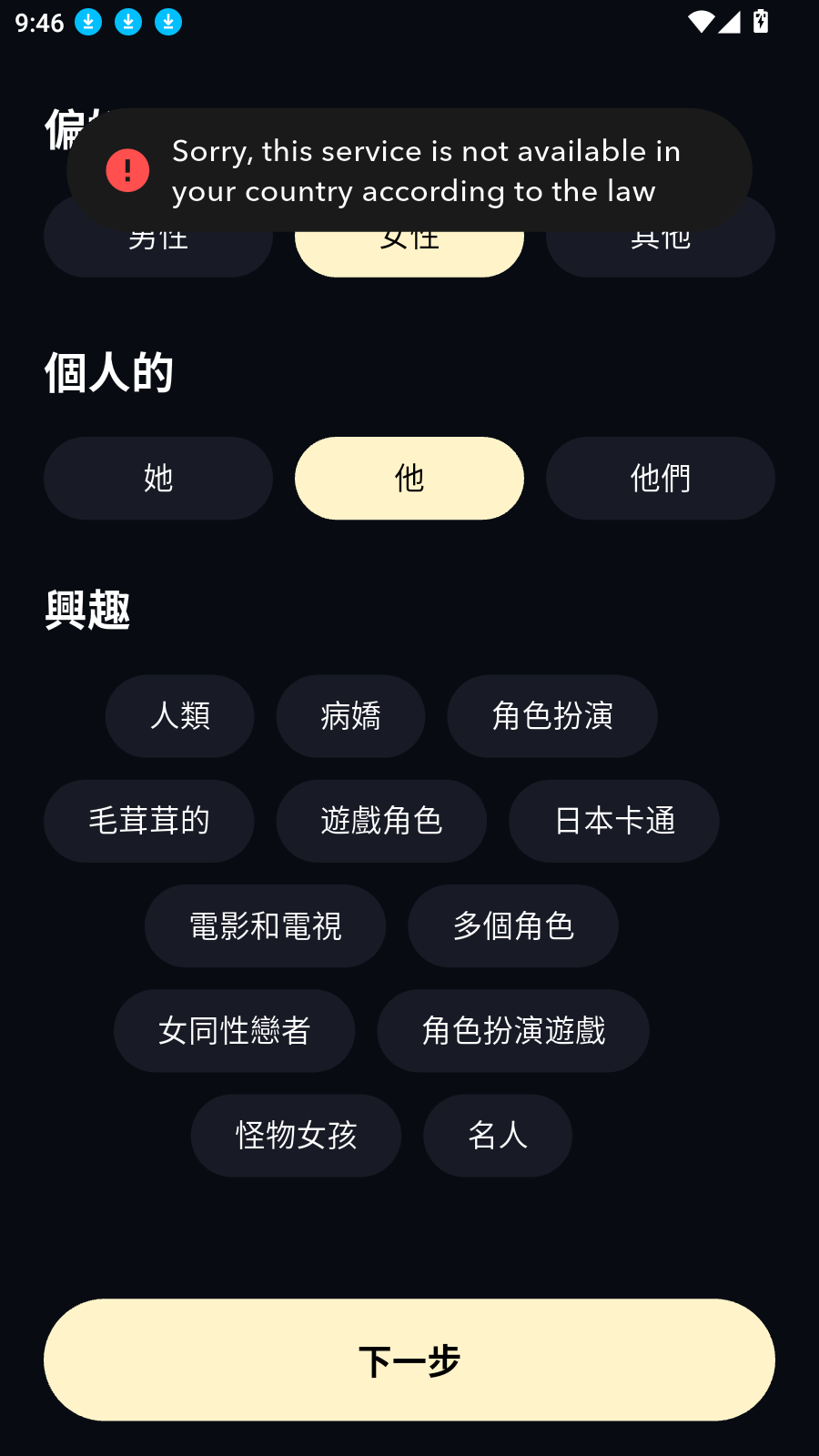Tap the 多個角色 interest chip
The image size is (819, 1456).
pyautogui.click(x=513, y=926)
